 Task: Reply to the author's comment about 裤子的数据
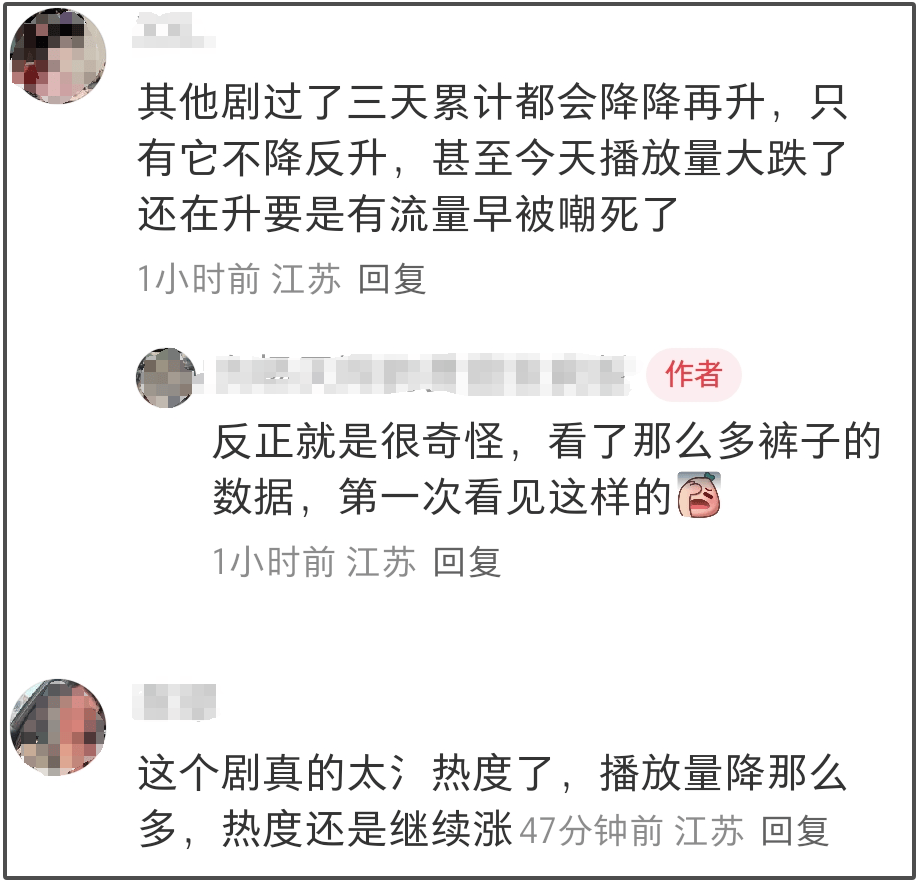click(466, 562)
